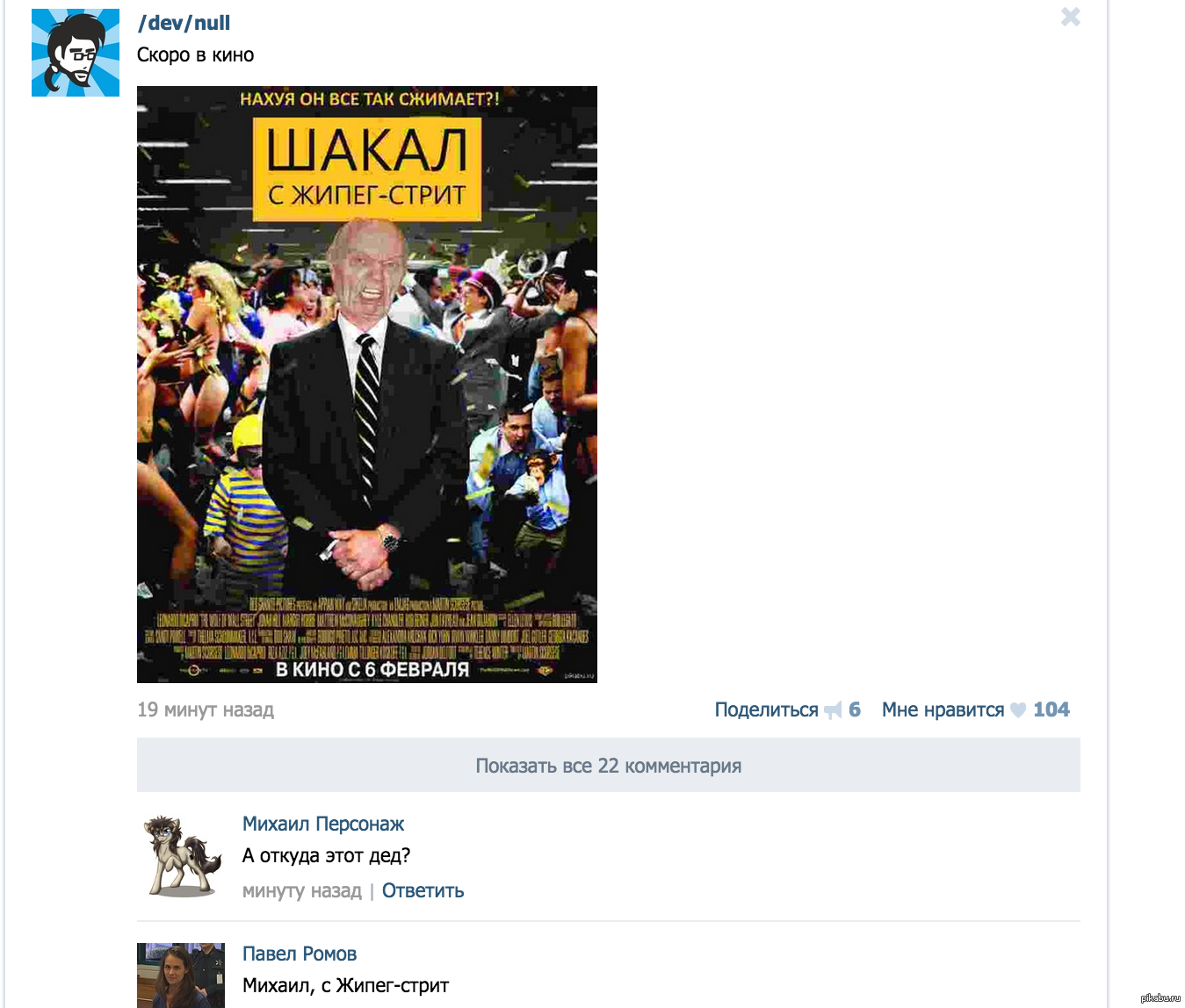Show all 22 comments
Image resolution: width=1185 pixels, height=1008 pixels.
click(608, 766)
